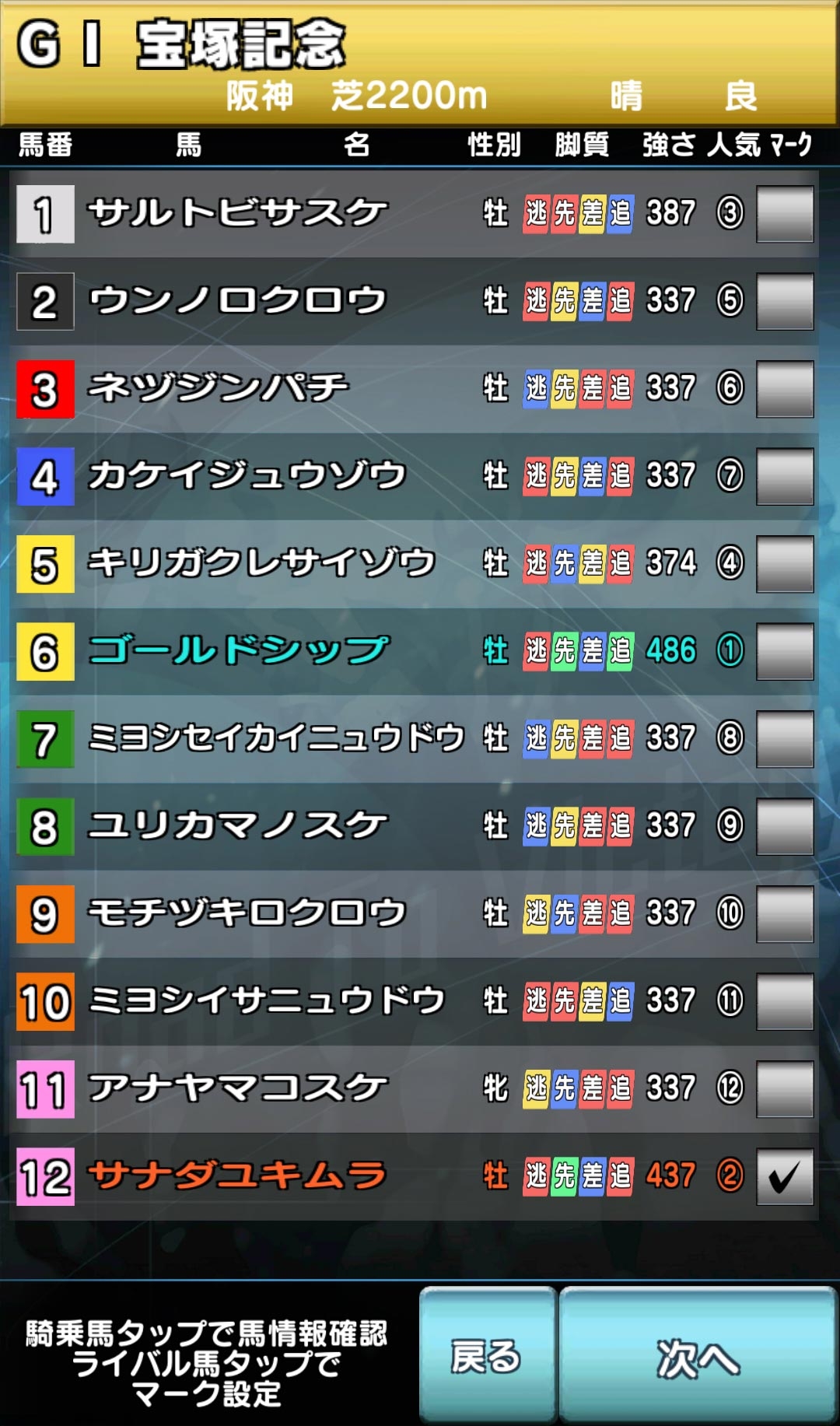The width and height of the screenshot is (840, 1426).
Task: Tick the mark box for ネヅジンパチ
Action: pos(785,388)
